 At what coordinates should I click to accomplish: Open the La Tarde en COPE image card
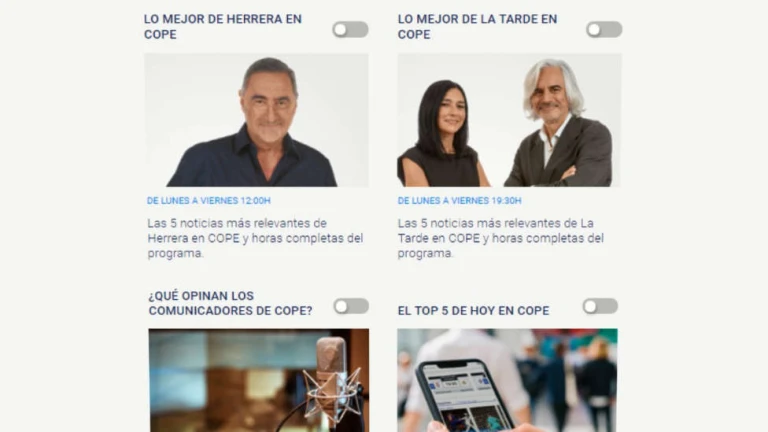[509, 120]
